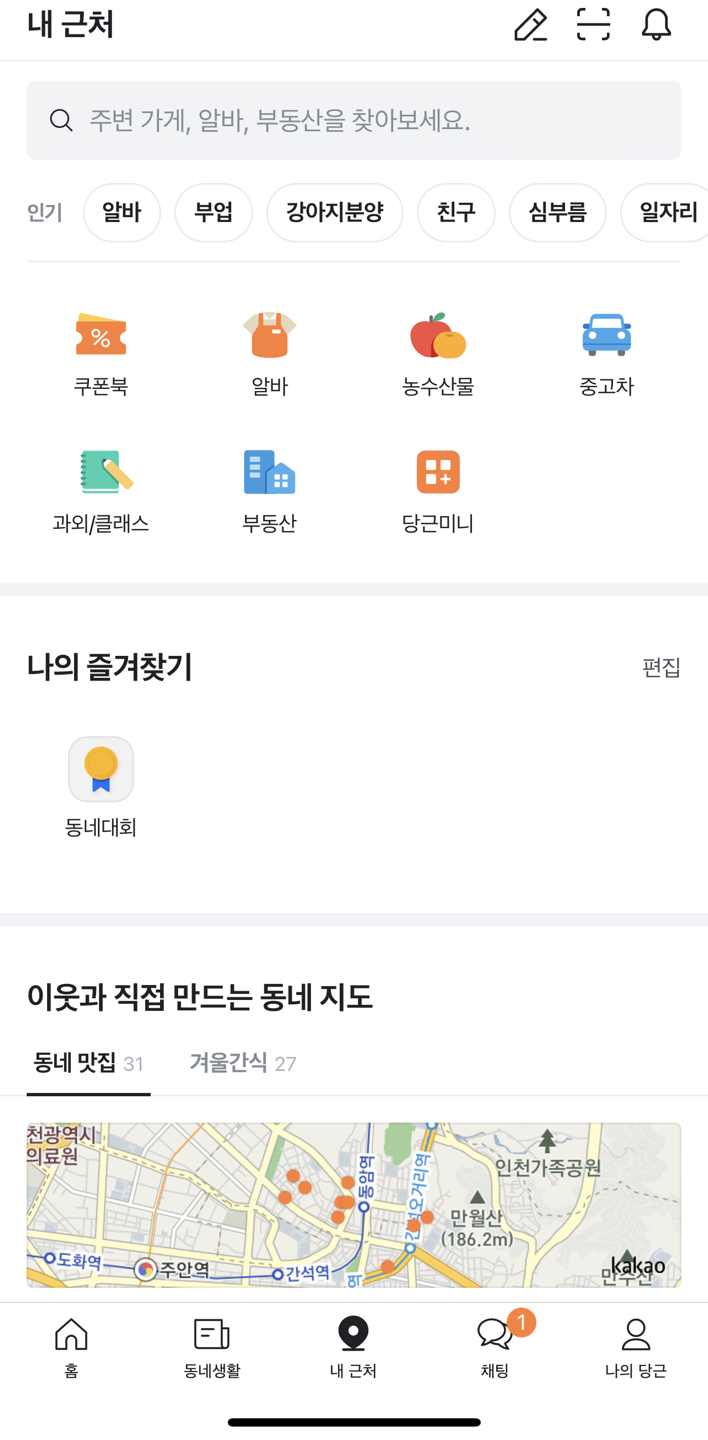Open 과외/클래스
Viewport: 708px width, 1440px height.
[101, 491]
